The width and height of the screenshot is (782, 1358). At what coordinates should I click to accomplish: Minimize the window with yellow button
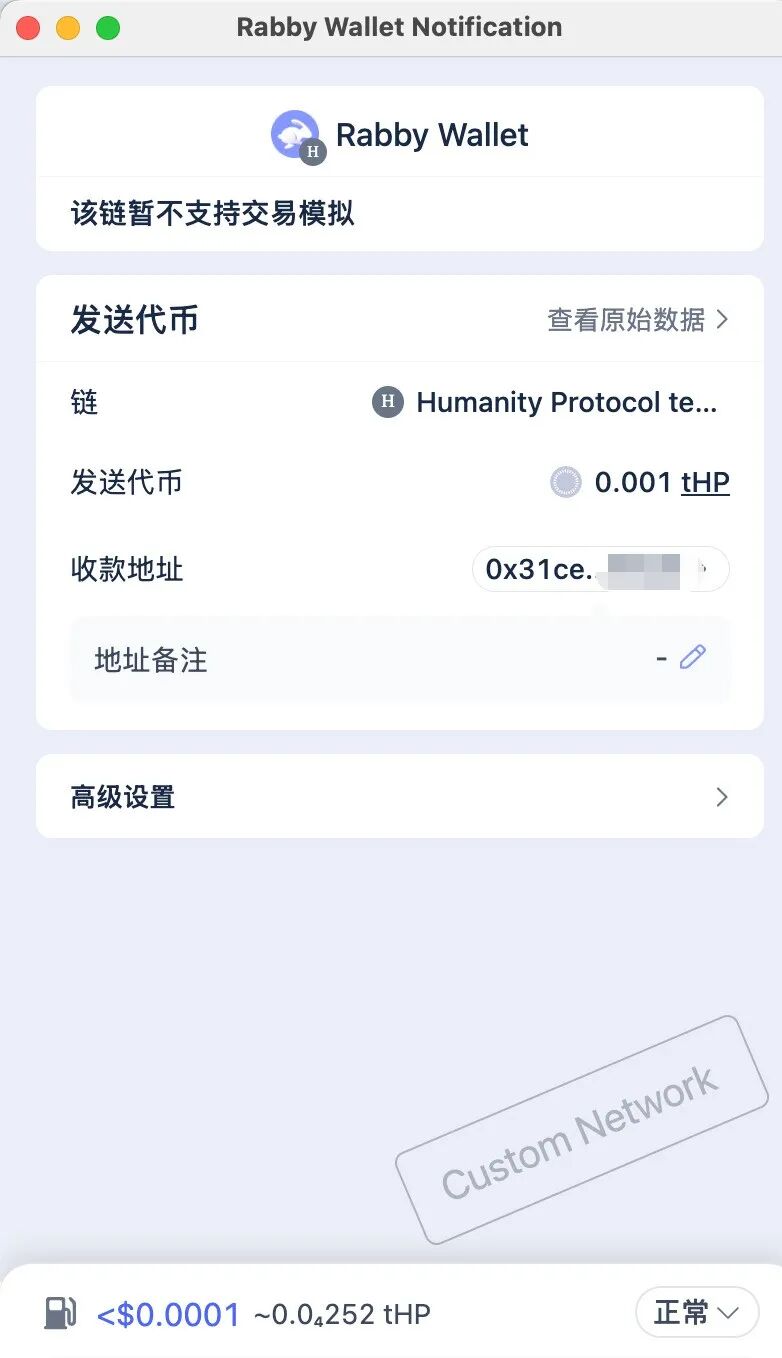point(68,28)
